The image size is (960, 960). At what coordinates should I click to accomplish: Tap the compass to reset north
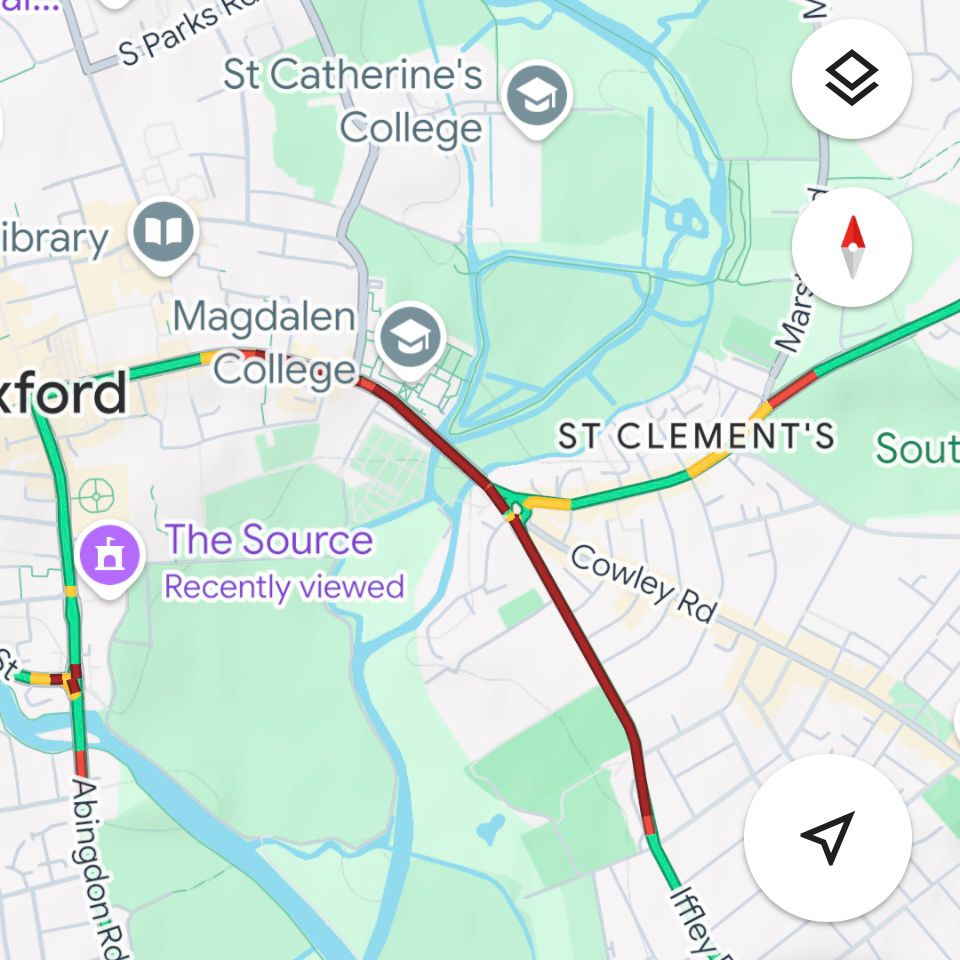[x=851, y=247]
